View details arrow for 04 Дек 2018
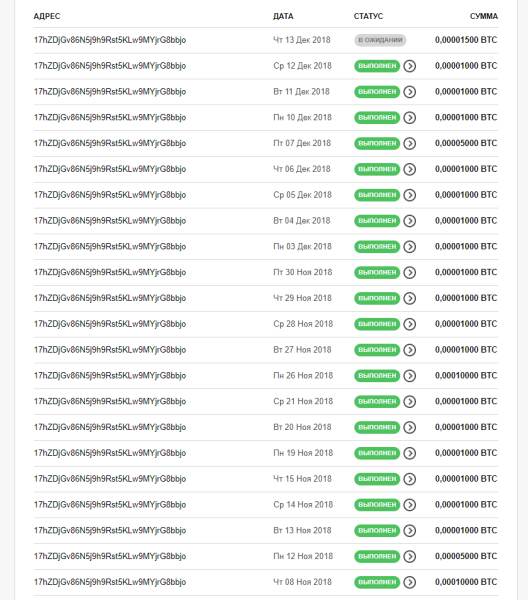This screenshot has width=528, height=600. point(410,221)
